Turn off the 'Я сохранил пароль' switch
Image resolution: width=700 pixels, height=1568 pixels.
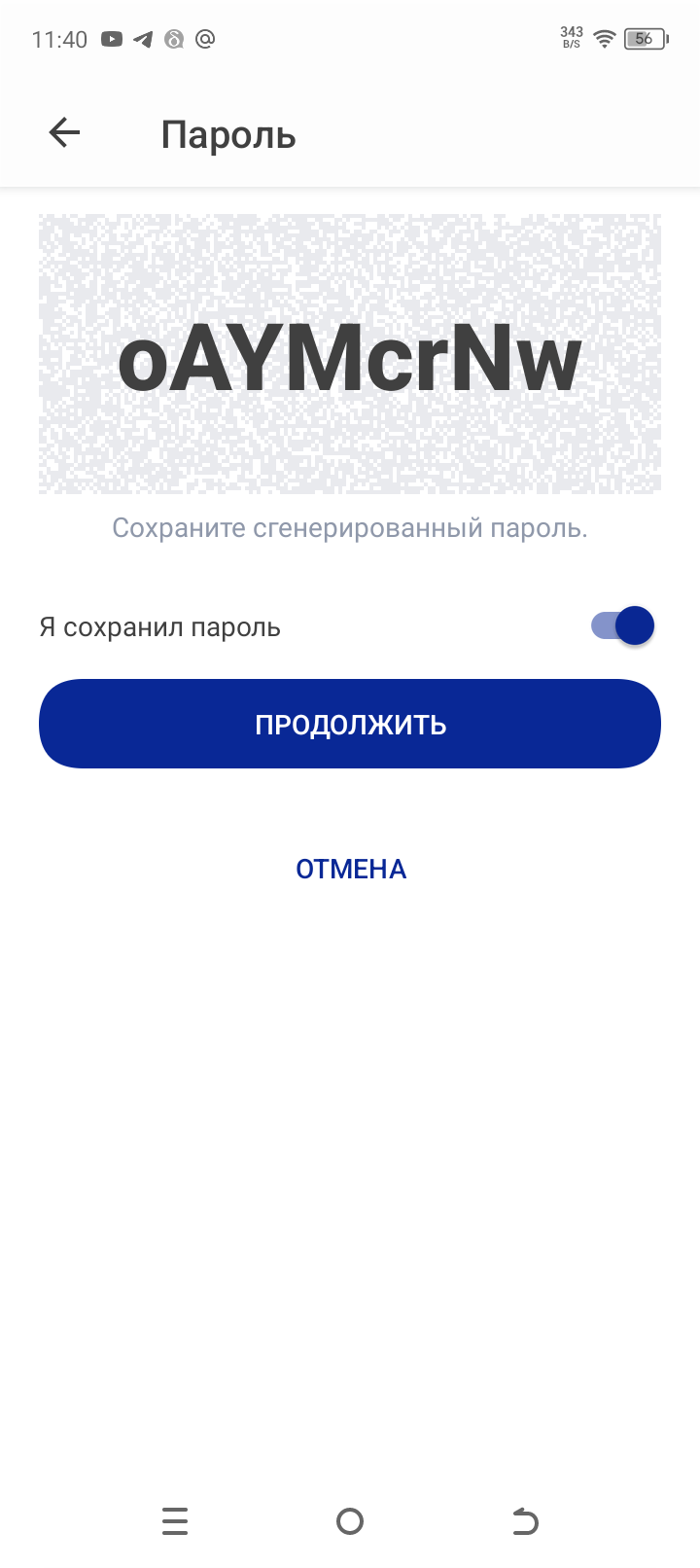(622, 625)
